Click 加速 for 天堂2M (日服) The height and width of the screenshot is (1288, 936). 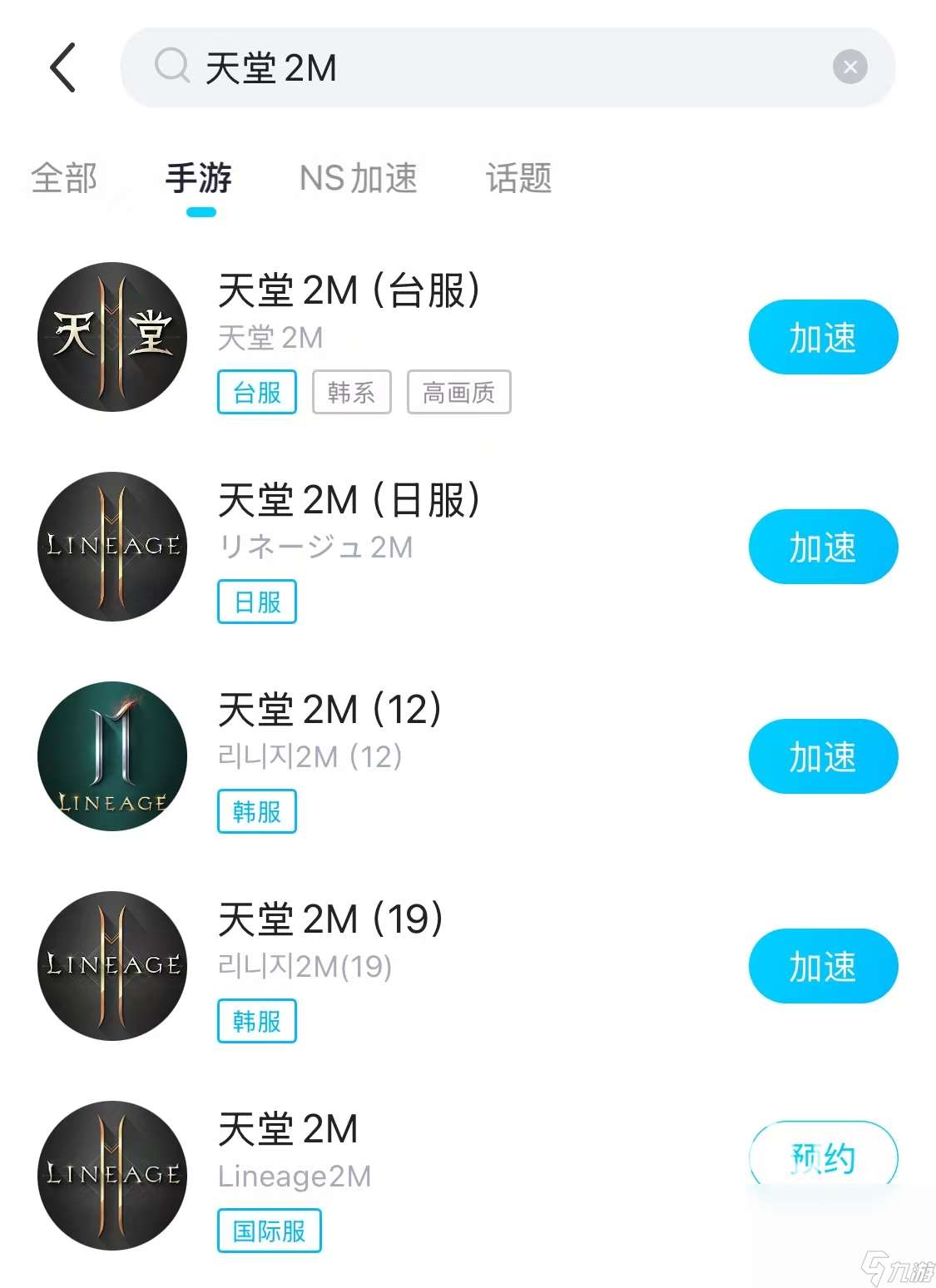(822, 547)
